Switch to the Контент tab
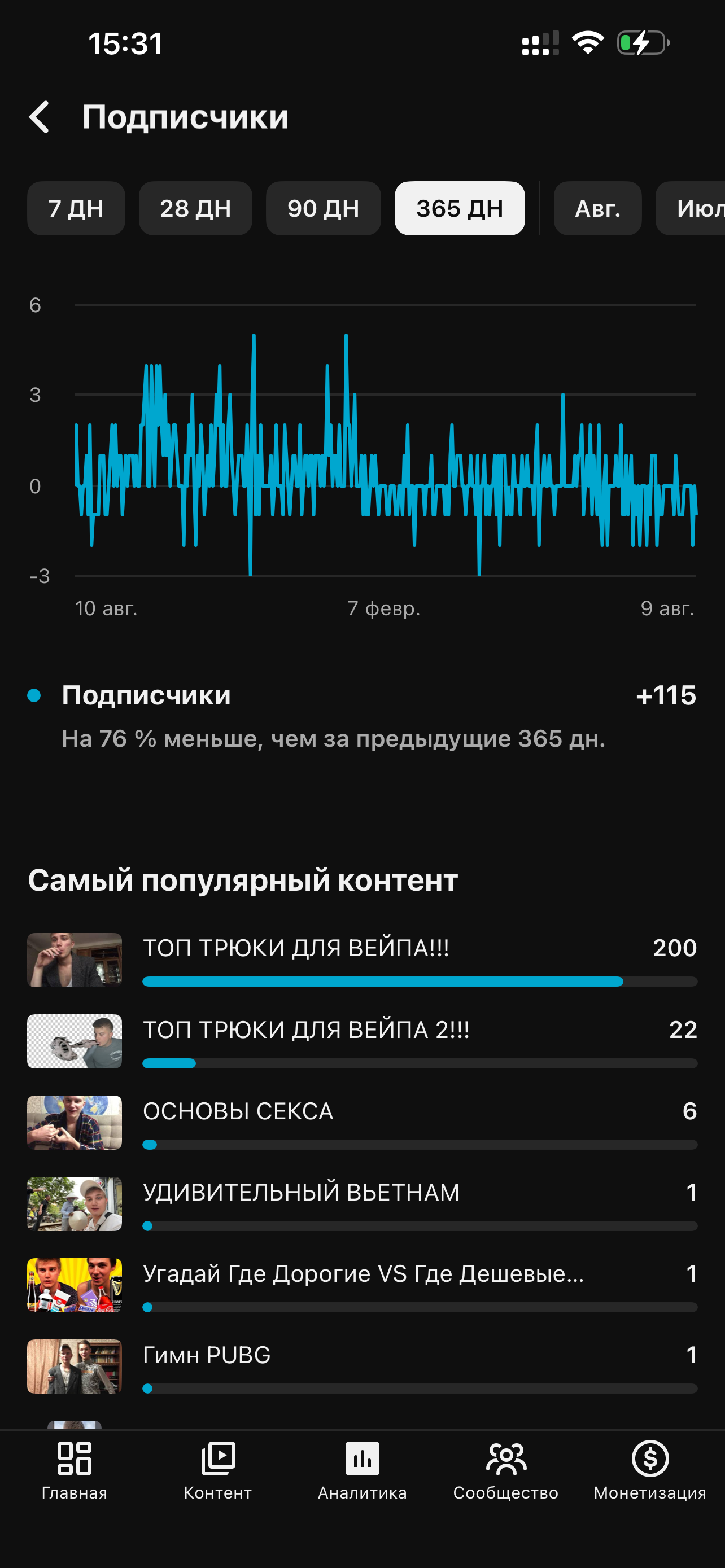 click(x=218, y=1470)
